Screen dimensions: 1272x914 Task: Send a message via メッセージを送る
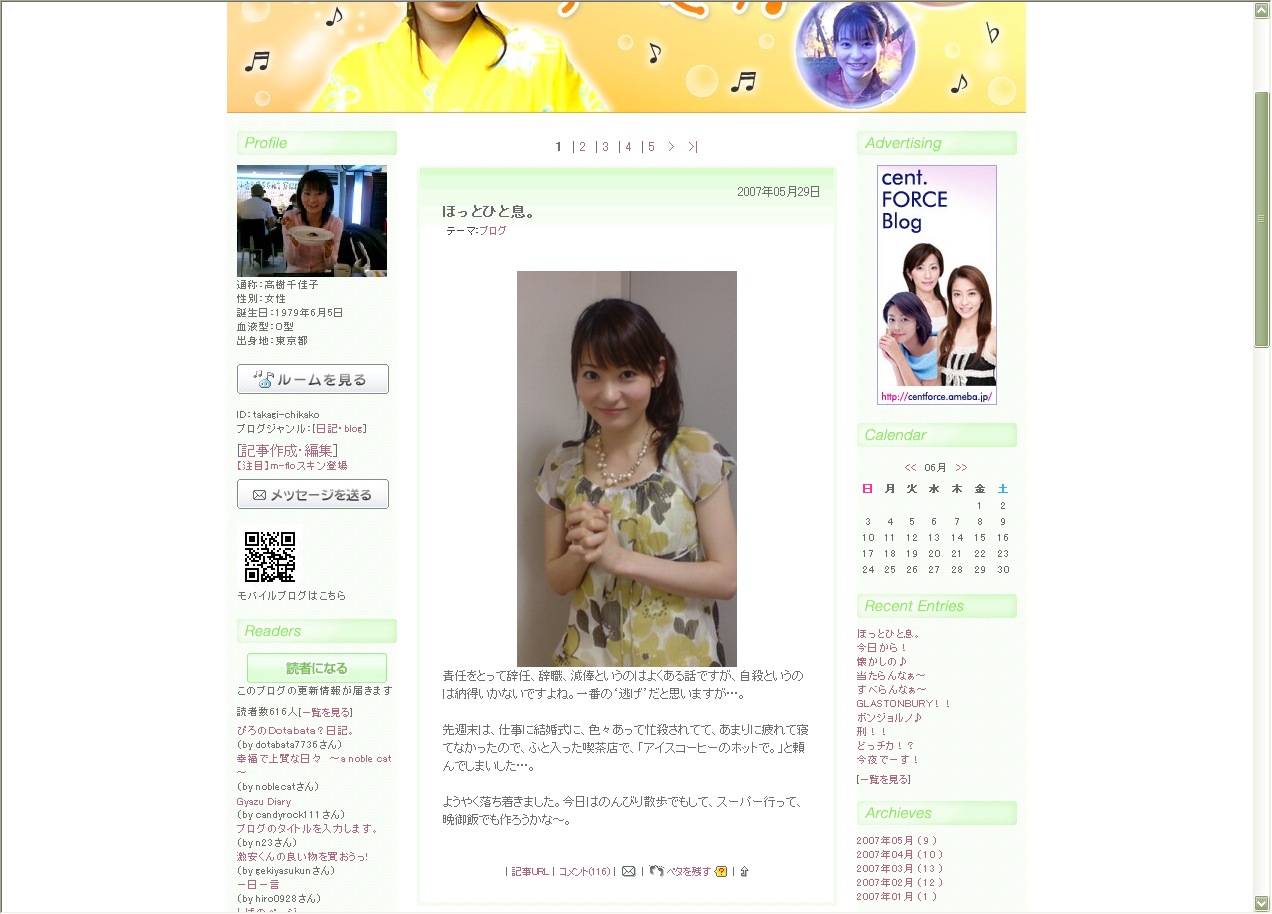click(313, 495)
